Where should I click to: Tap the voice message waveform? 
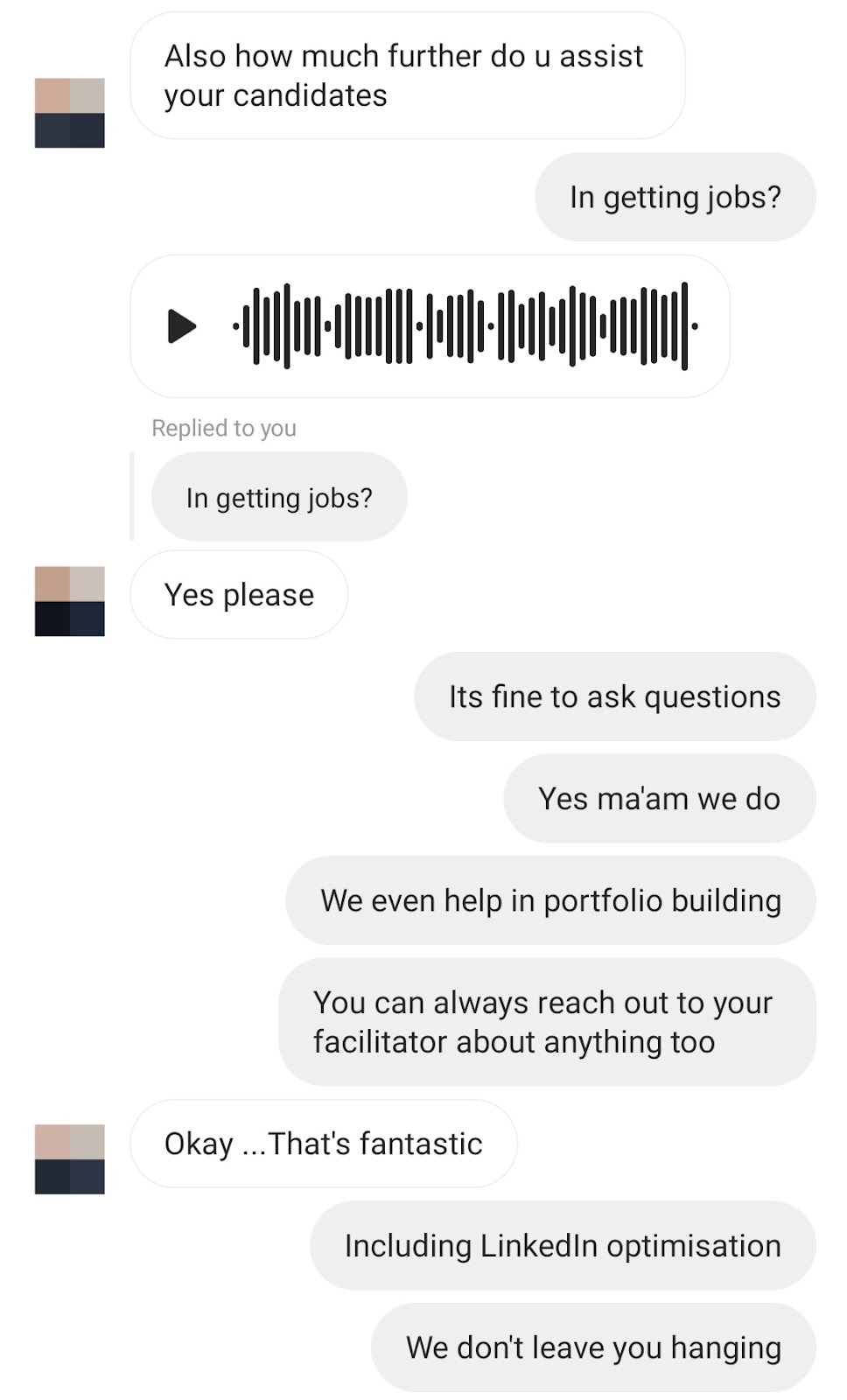tap(465, 326)
